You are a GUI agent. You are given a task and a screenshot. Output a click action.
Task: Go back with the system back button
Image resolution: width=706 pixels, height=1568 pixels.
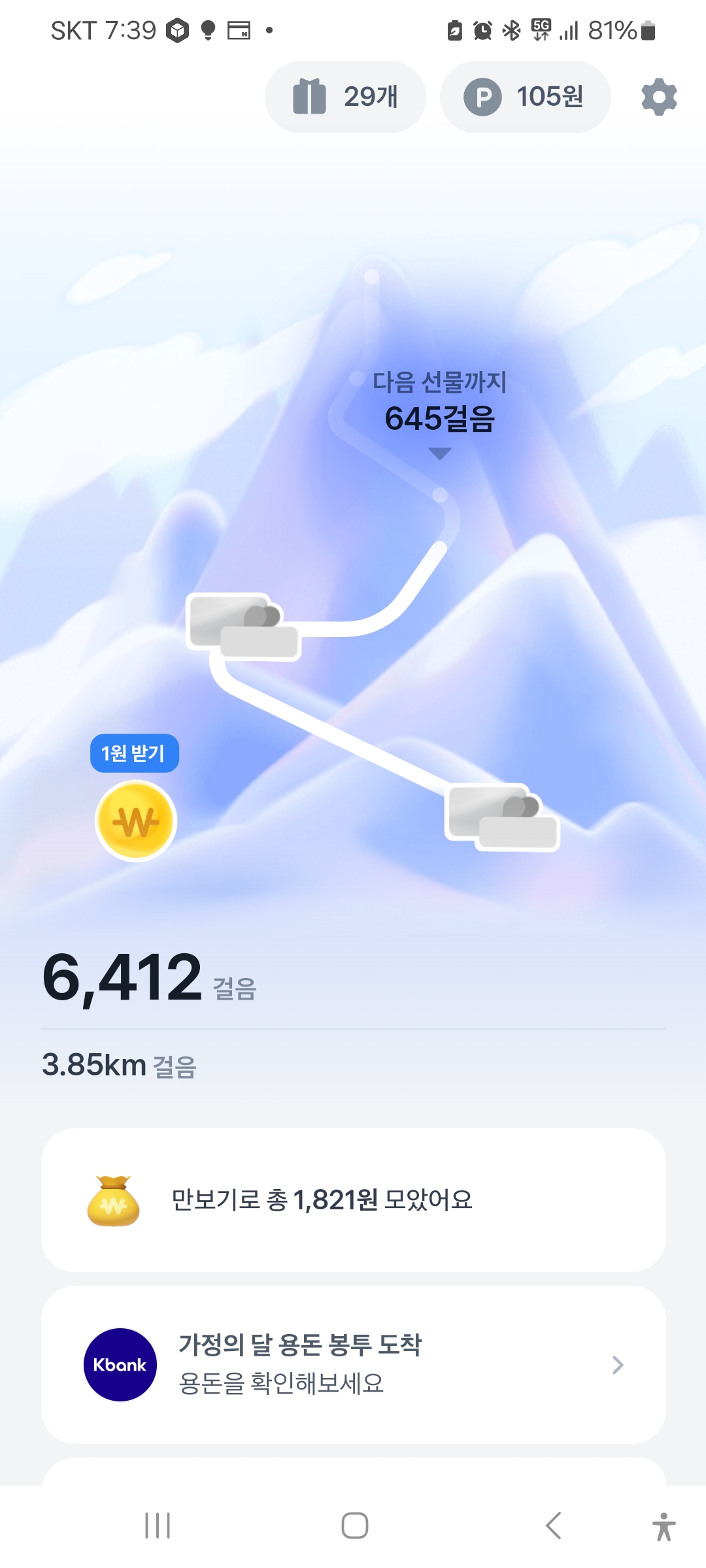pyautogui.click(x=553, y=1526)
